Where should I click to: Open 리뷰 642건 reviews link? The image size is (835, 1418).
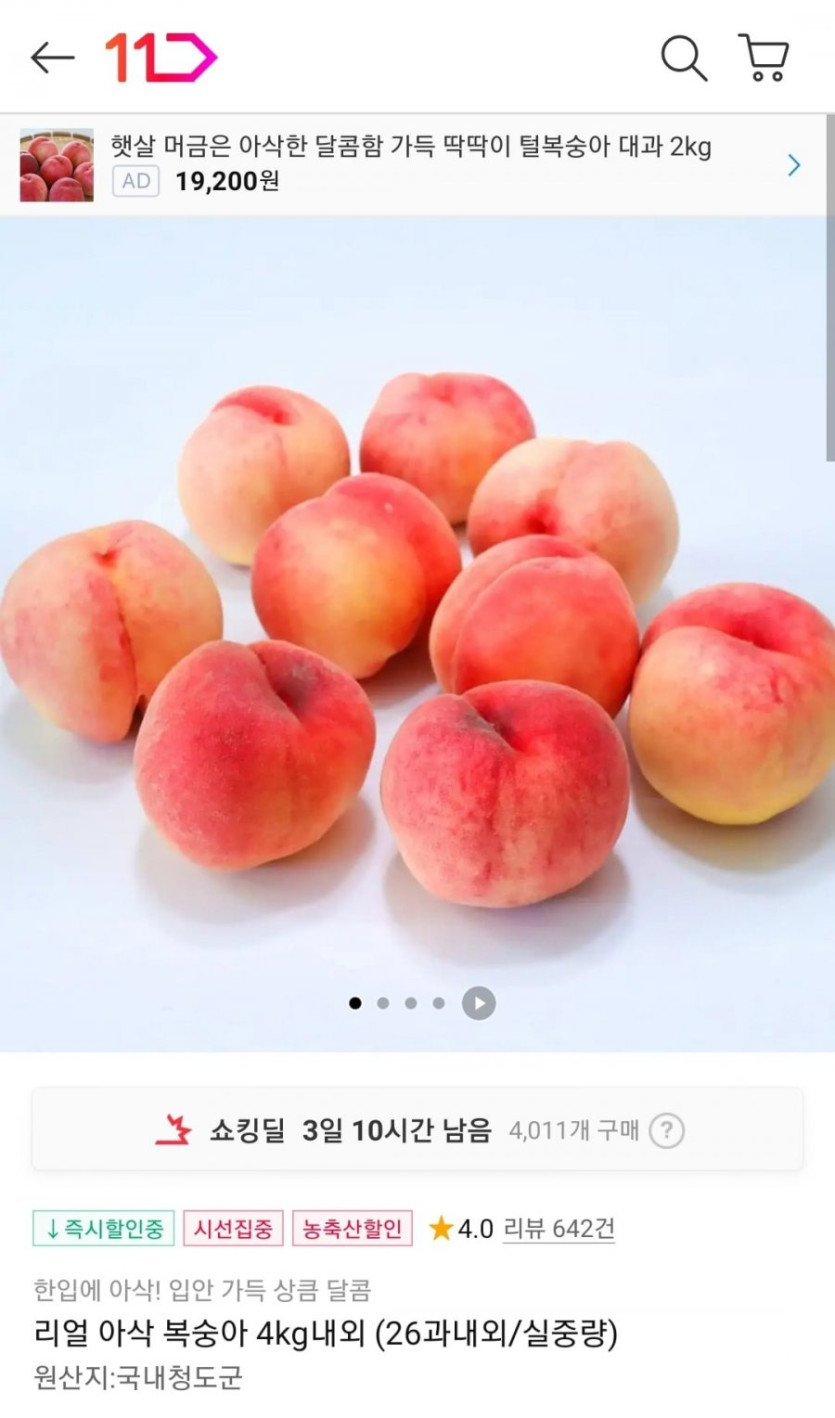(x=558, y=1228)
